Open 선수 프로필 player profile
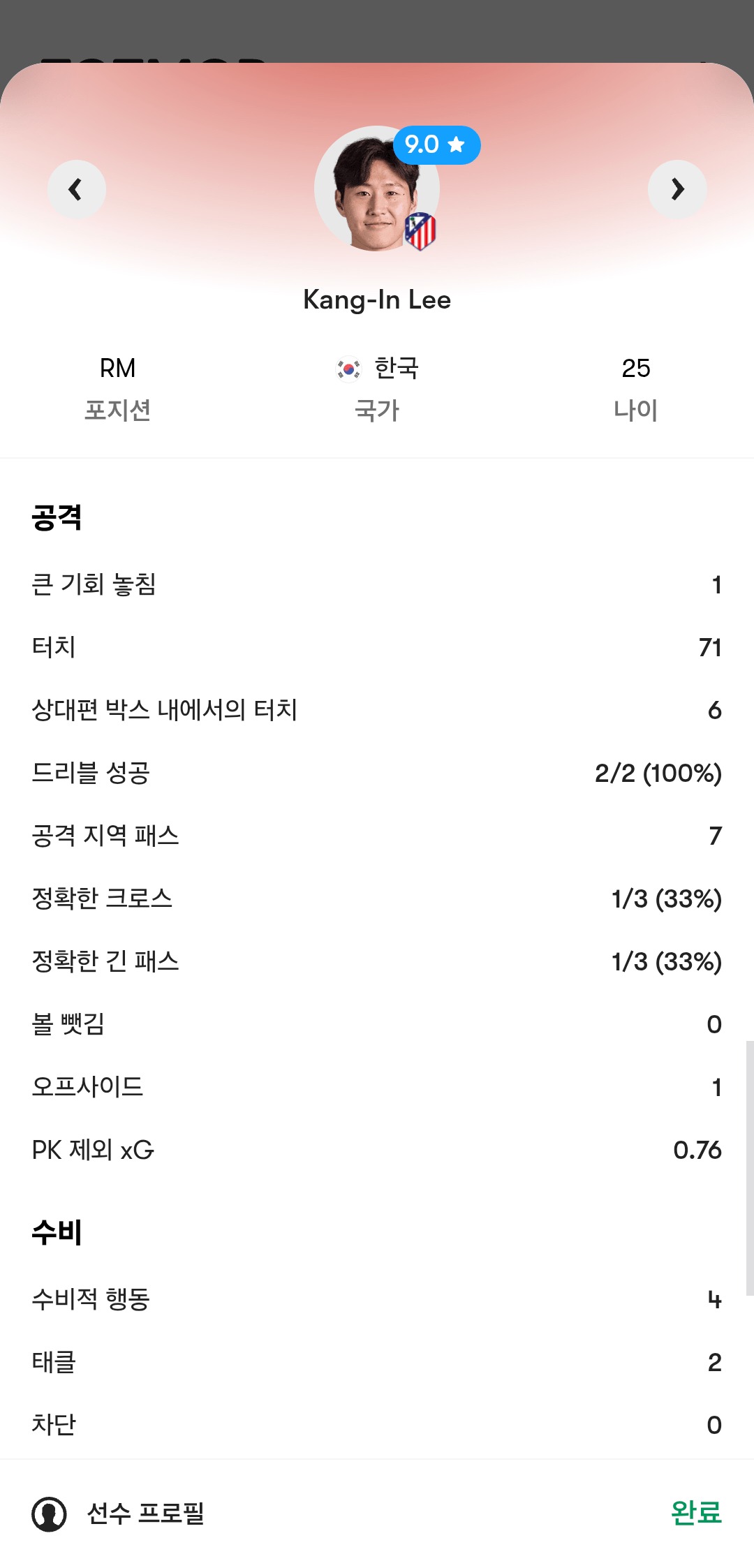This screenshot has width=754, height=1568. [x=118, y=1514]
